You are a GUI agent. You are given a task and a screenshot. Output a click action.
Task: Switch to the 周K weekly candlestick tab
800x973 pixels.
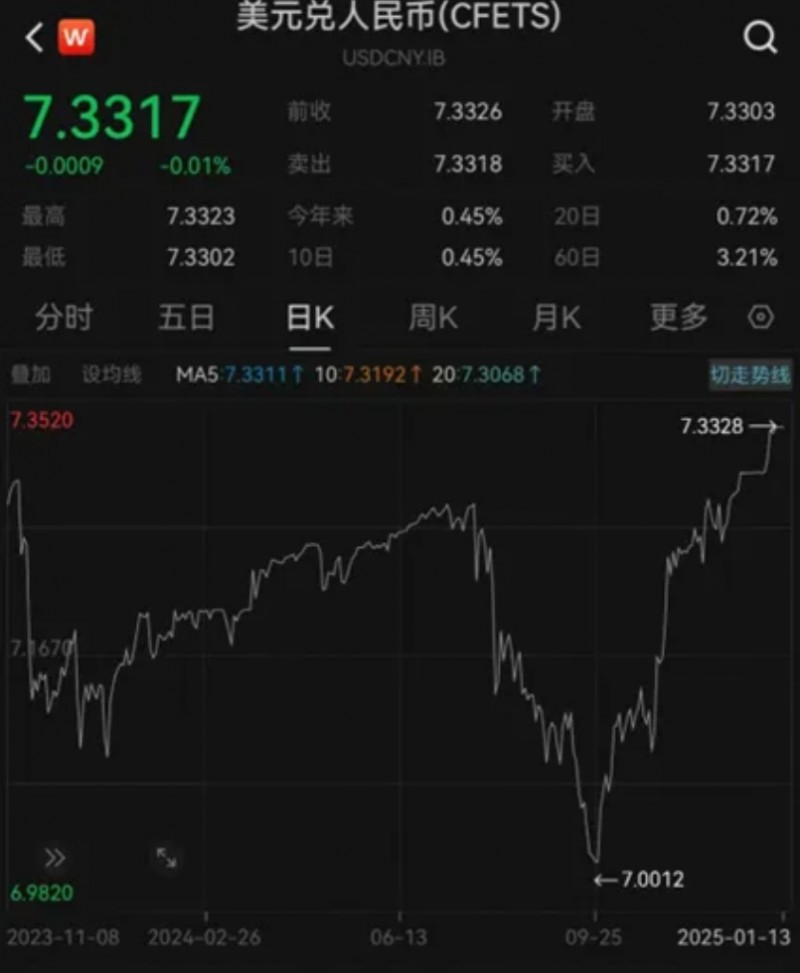(x=434, y=317)
